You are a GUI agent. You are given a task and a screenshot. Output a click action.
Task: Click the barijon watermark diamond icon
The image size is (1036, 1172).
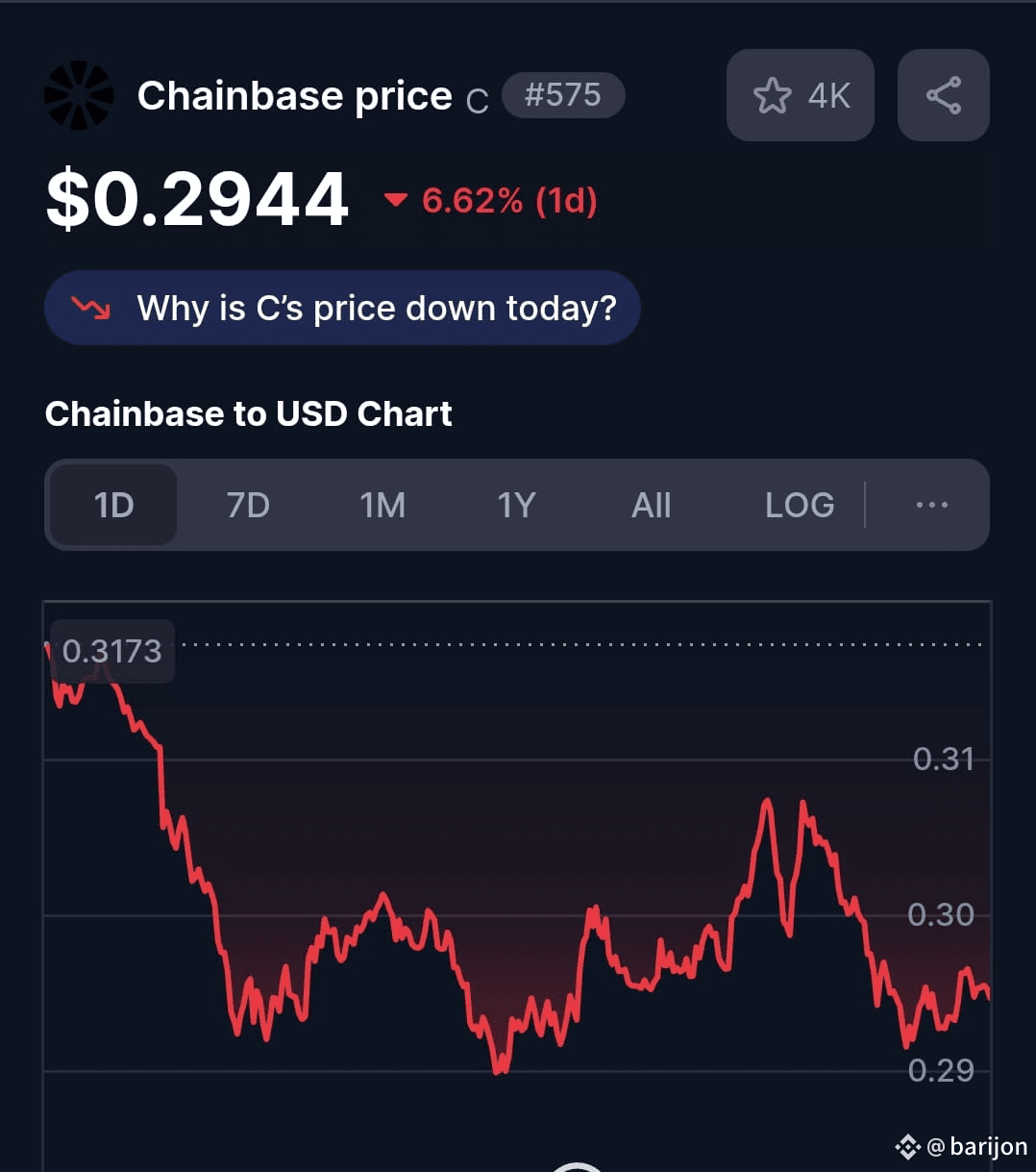click(906, 1146)
